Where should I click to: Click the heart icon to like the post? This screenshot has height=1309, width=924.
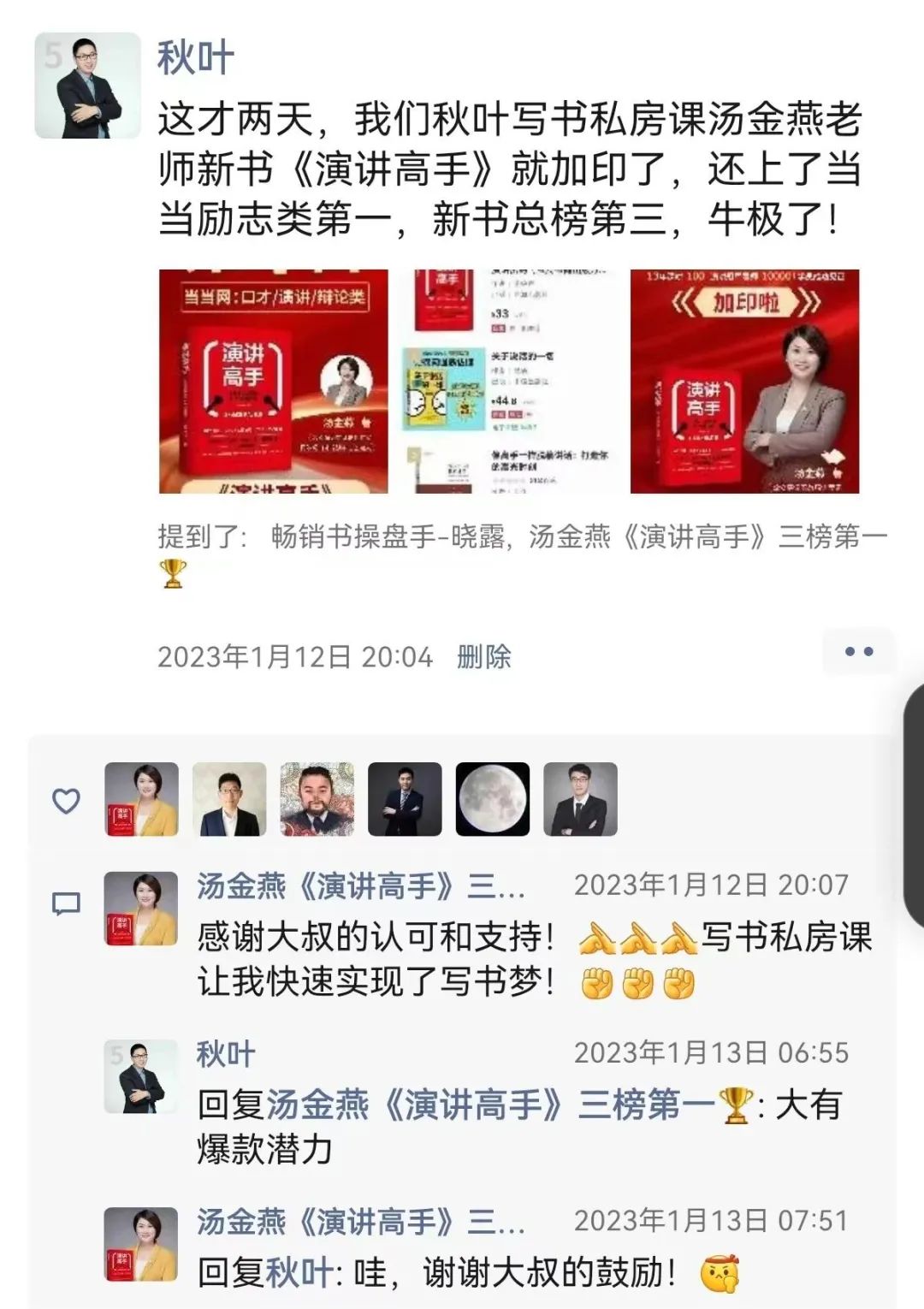[64, 803]
